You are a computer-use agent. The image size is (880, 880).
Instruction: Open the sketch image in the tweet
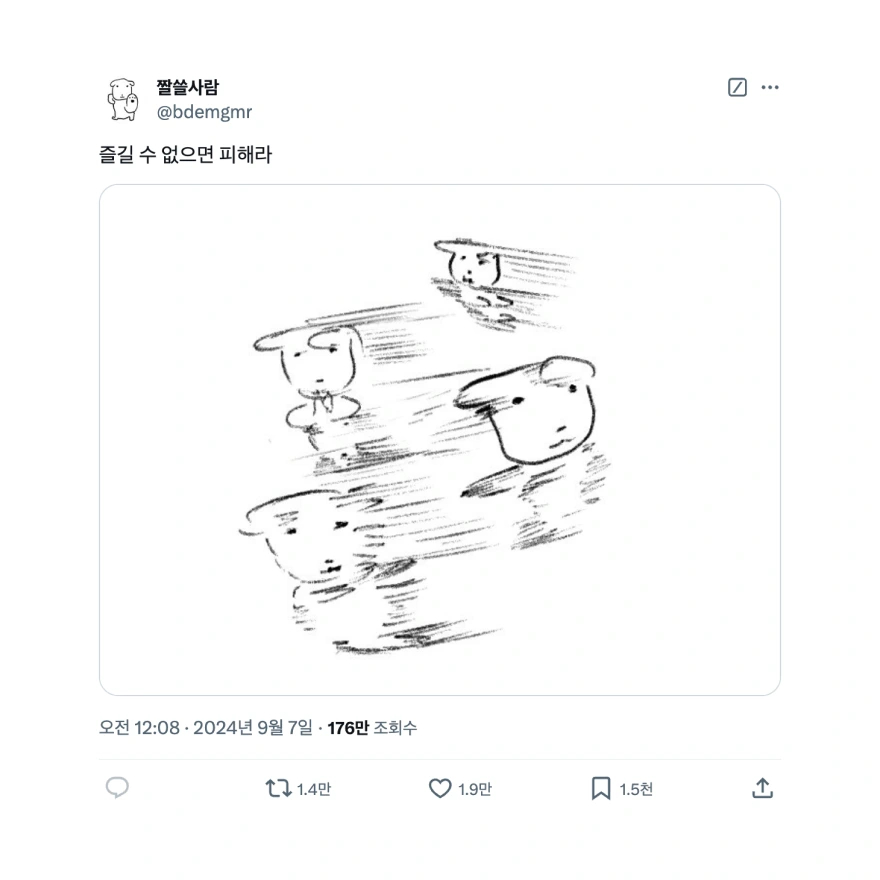tap(440, 440)
